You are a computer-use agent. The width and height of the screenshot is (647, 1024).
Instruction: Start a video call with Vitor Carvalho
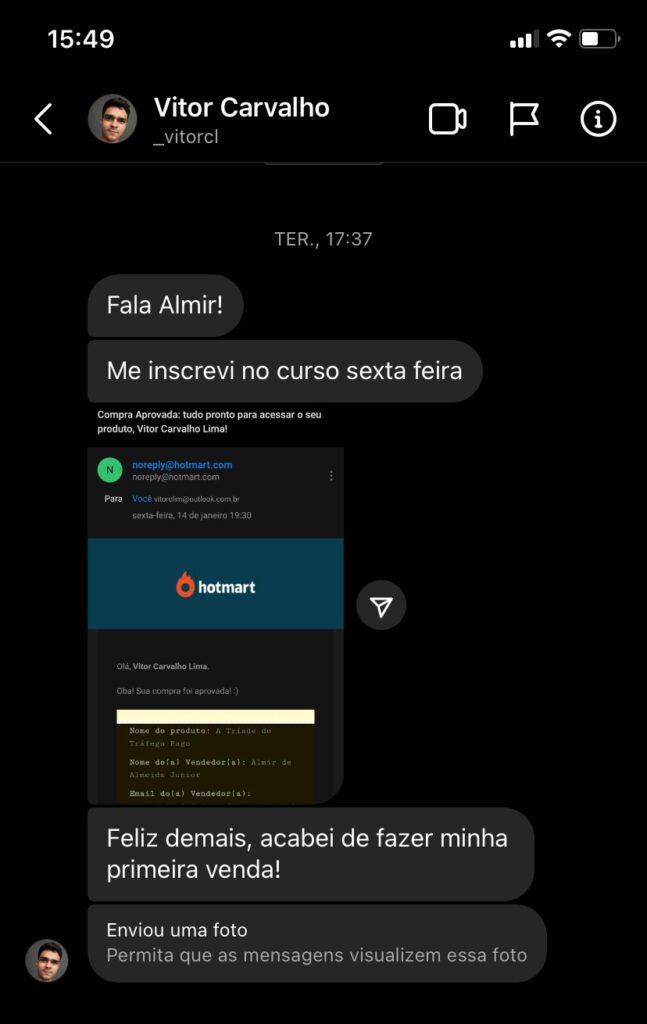point(447,119)
